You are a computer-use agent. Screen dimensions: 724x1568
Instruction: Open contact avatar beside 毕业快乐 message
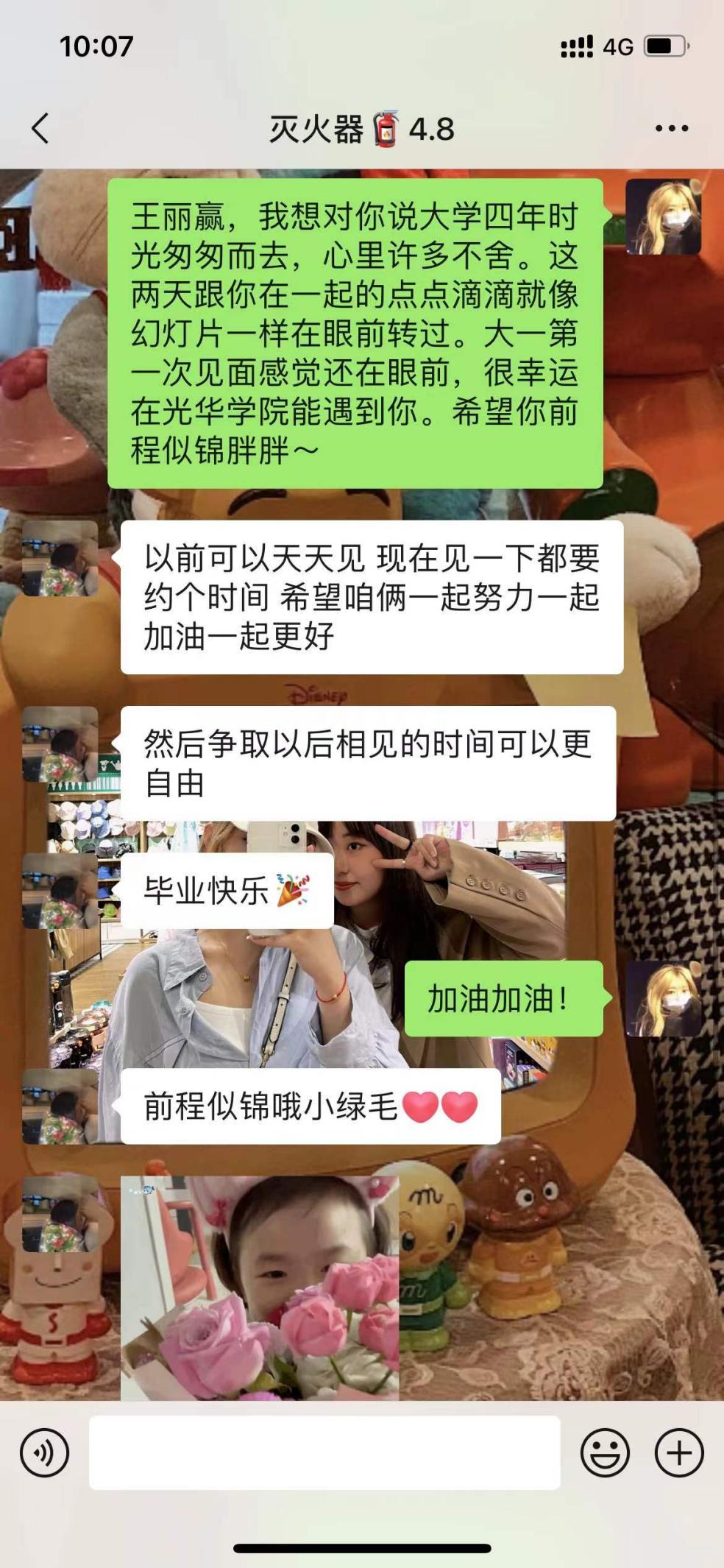pos(60,891)
